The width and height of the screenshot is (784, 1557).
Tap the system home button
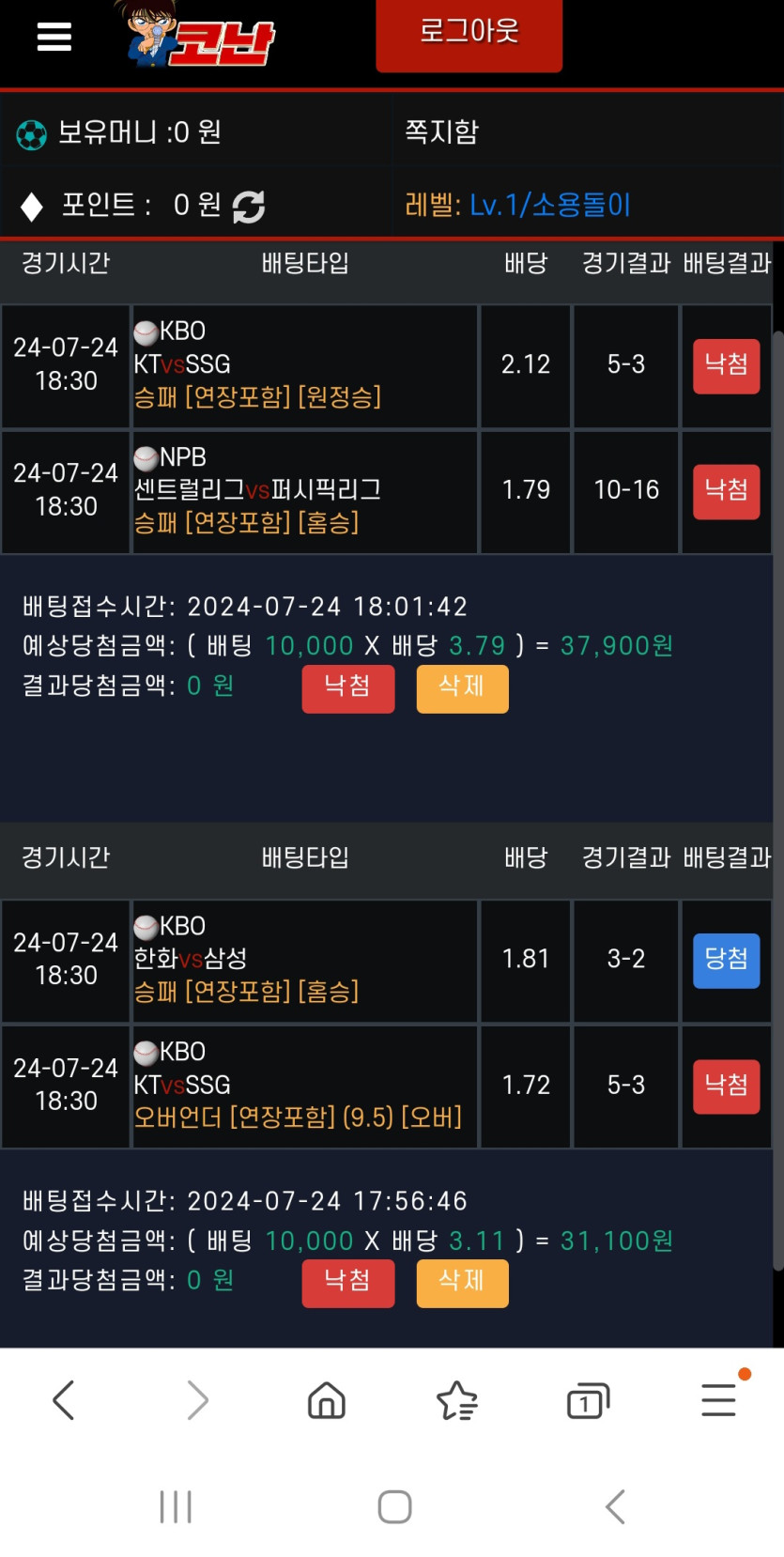coord(394,1506)
